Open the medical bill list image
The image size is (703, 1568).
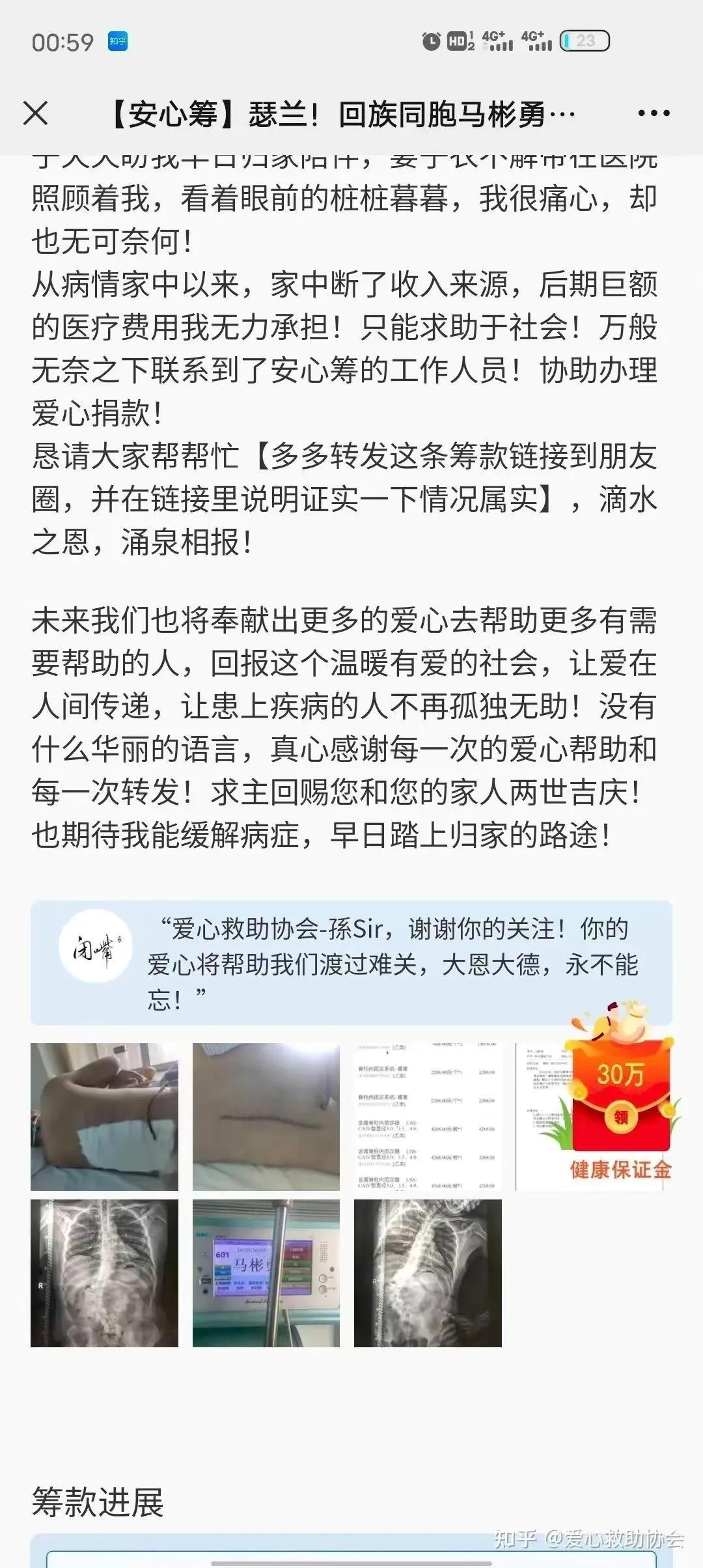tap(428, 1117)
